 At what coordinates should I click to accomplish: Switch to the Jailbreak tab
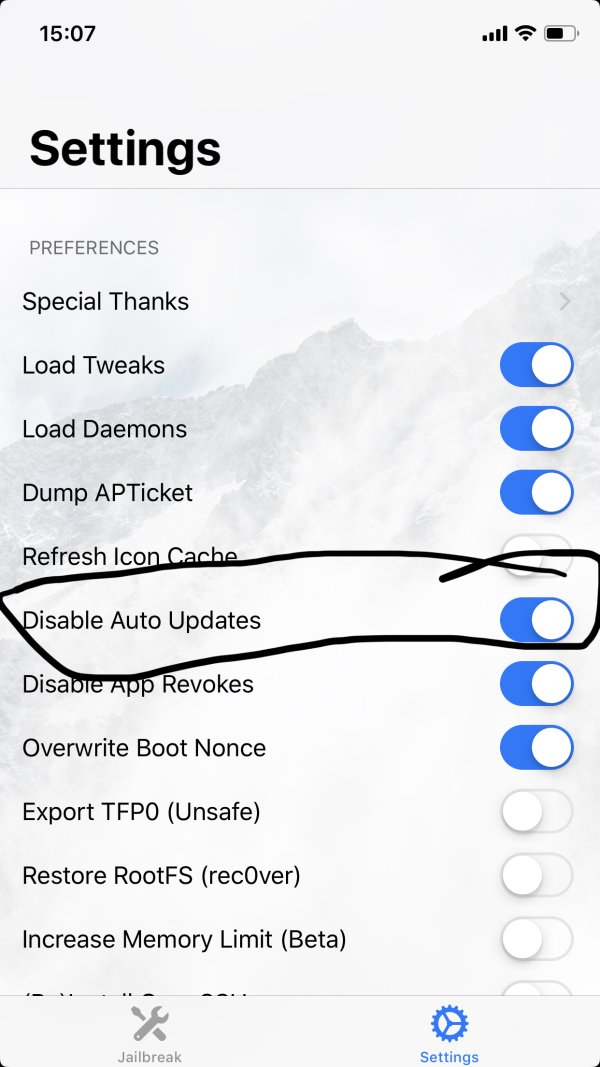150,1033
